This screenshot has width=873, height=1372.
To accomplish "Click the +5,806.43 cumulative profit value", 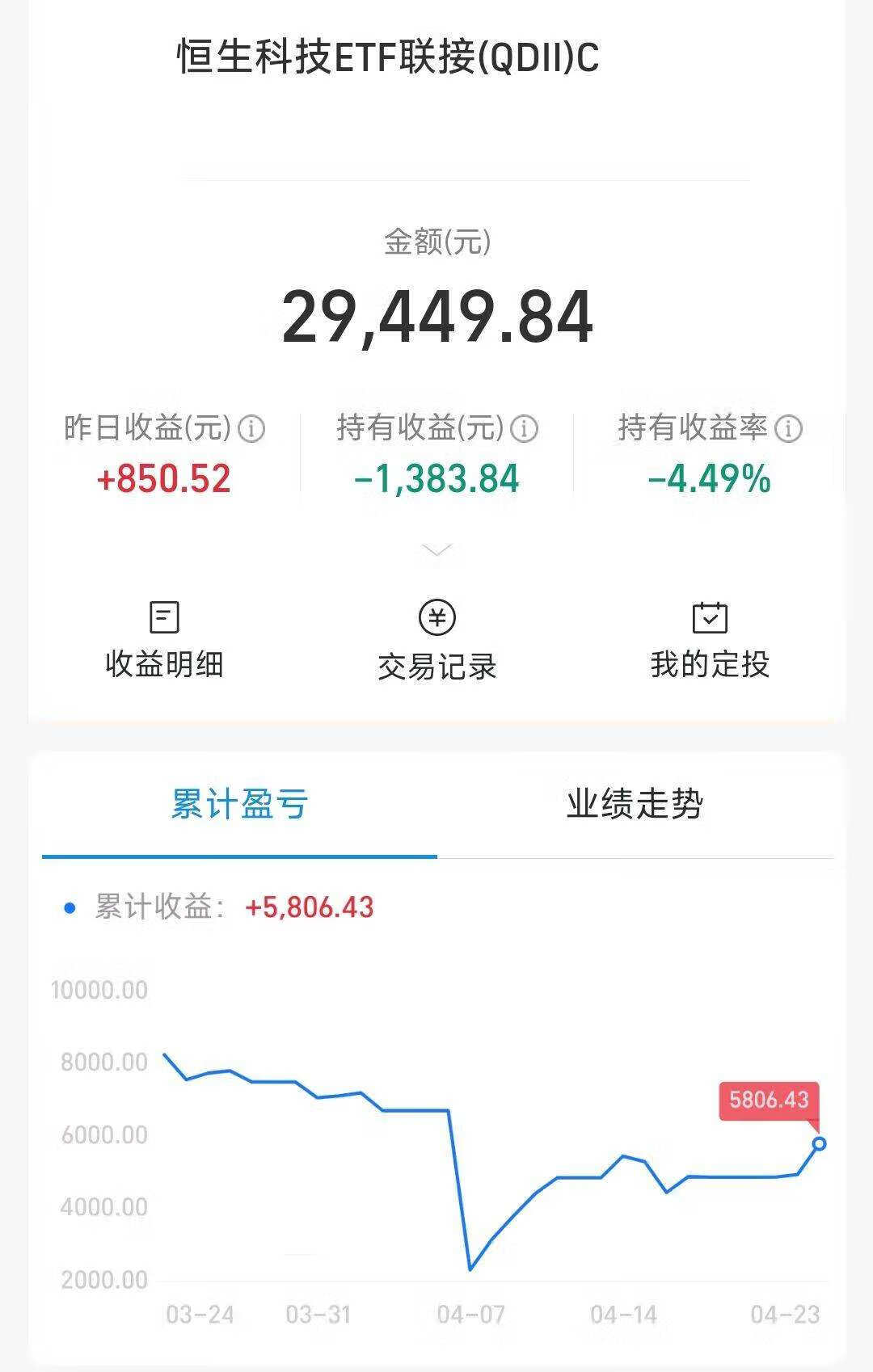I will 307,908.
